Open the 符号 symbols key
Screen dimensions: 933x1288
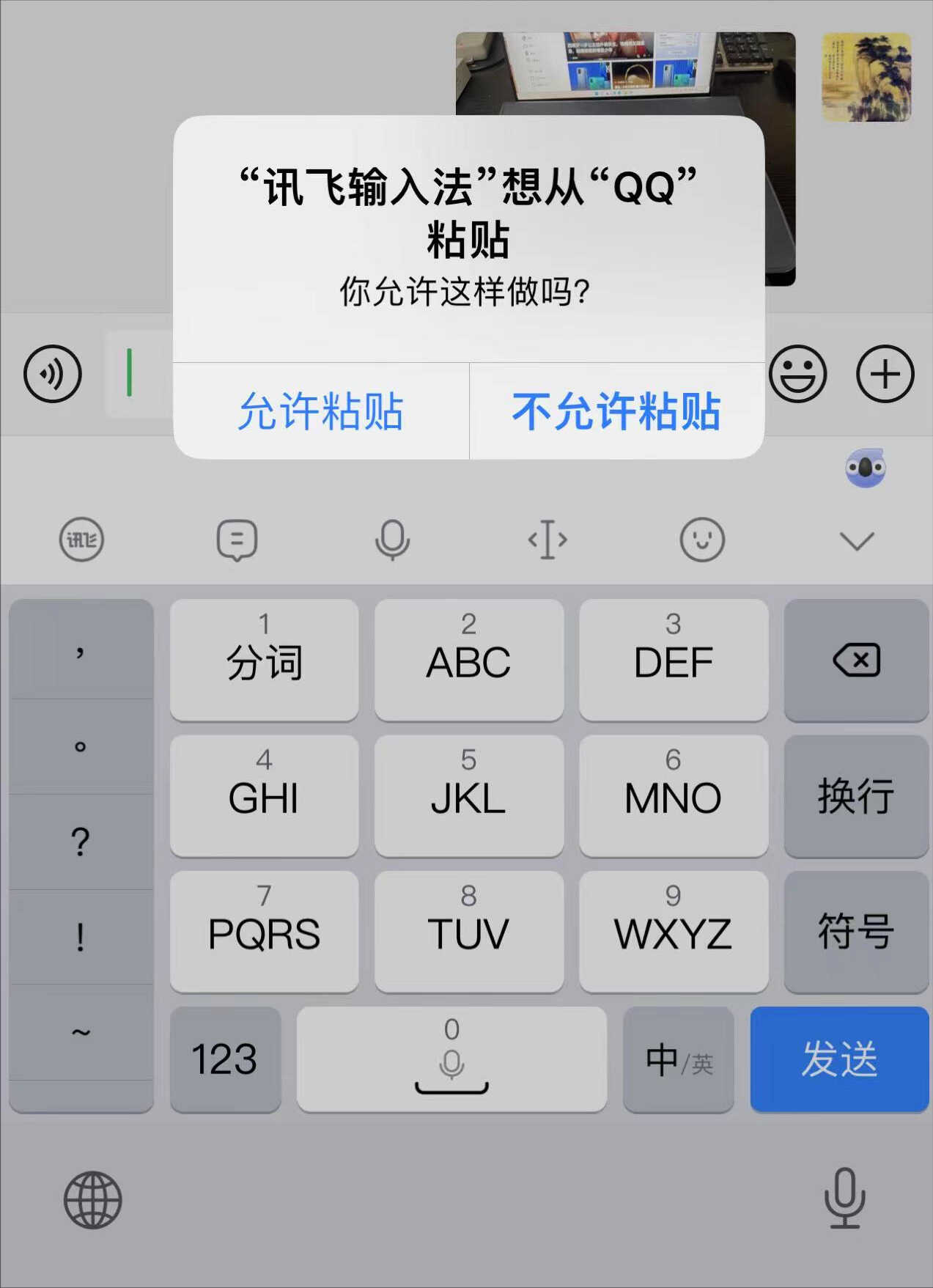click(x=856, y=932)
